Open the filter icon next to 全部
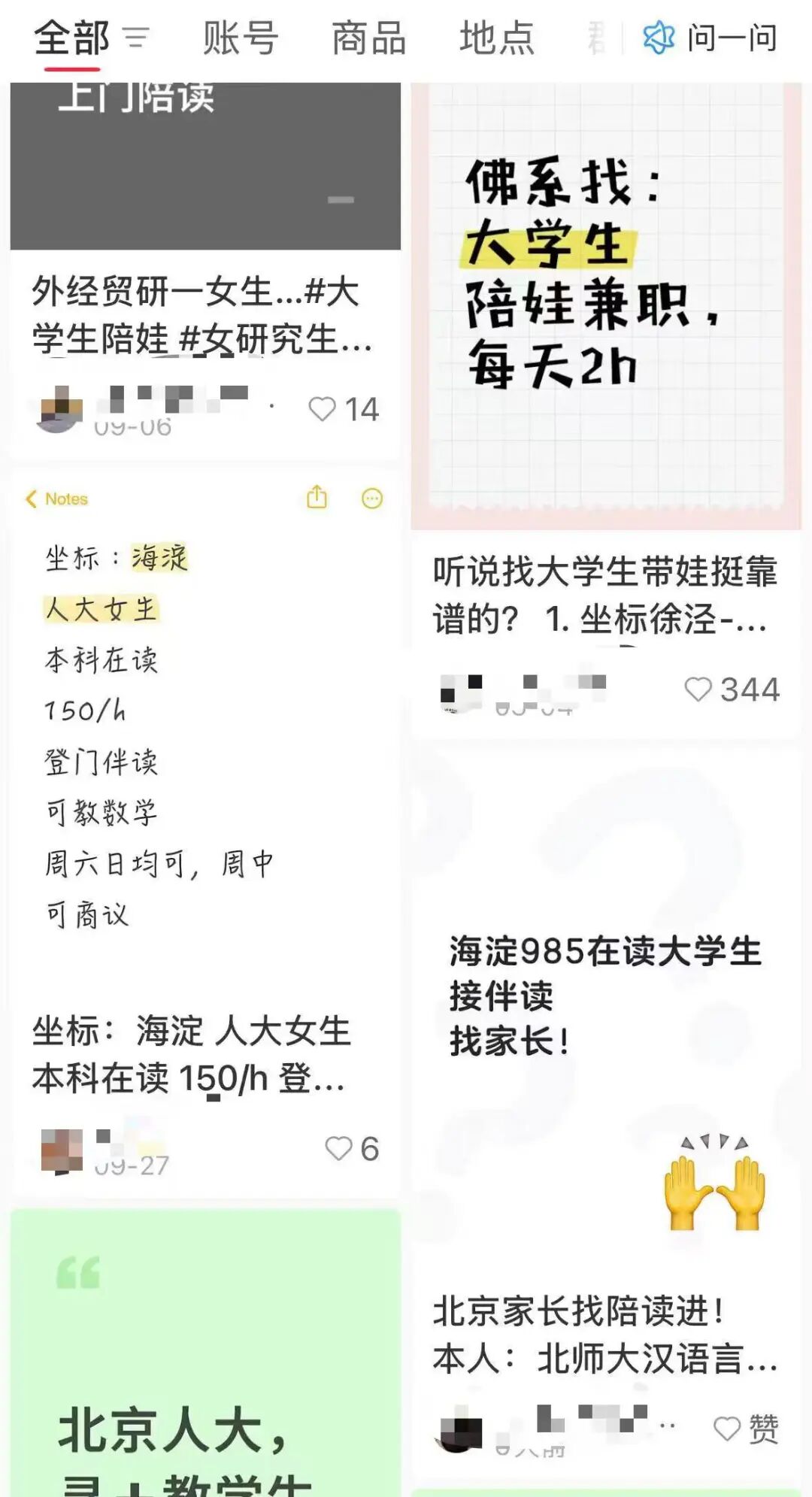Image resolution: width=812 pixels, height=1497 pixels. [136, 37]
